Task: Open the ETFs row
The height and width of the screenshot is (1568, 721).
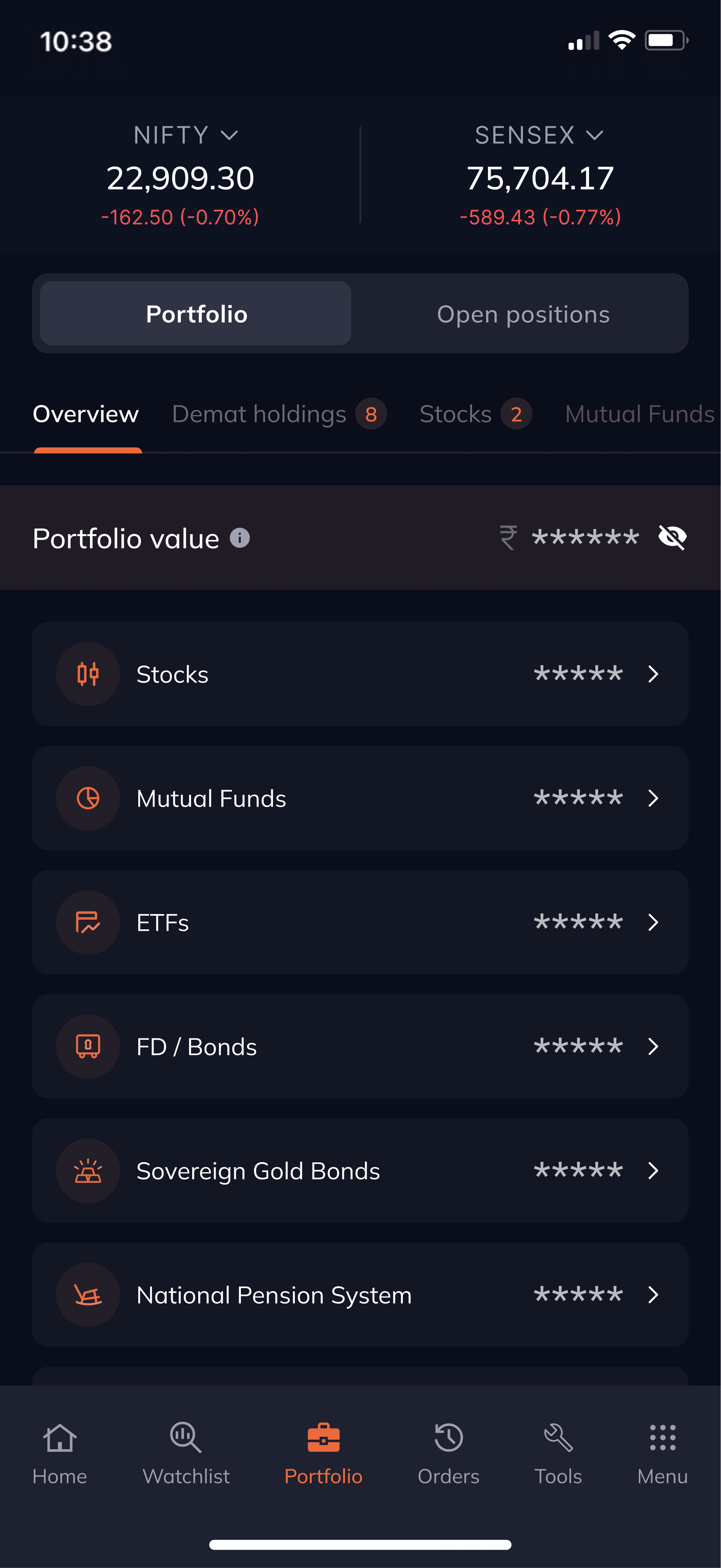Action: tap(360, 923)
